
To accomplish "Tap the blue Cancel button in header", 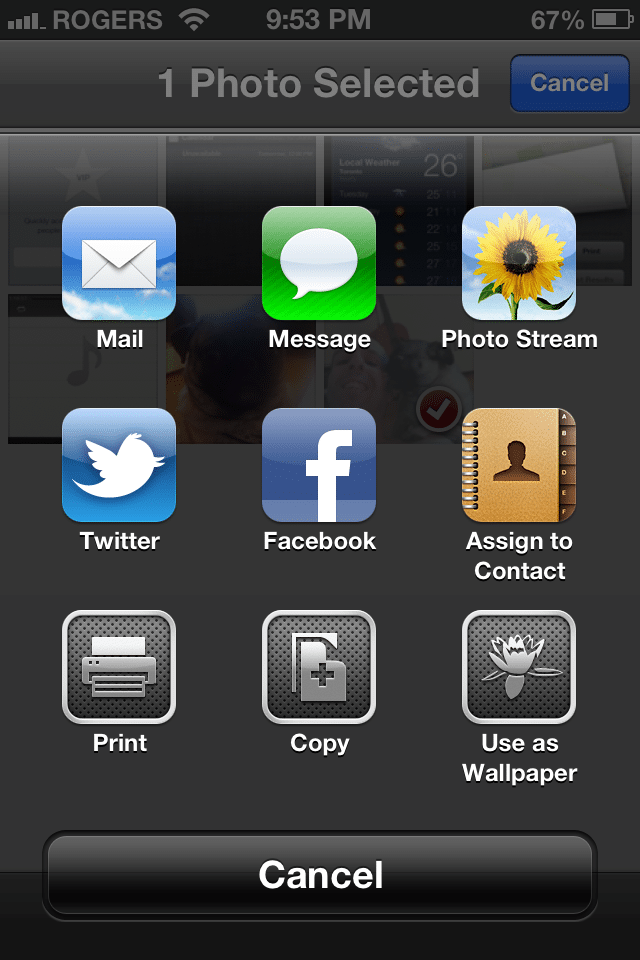I will coord(569,83).
